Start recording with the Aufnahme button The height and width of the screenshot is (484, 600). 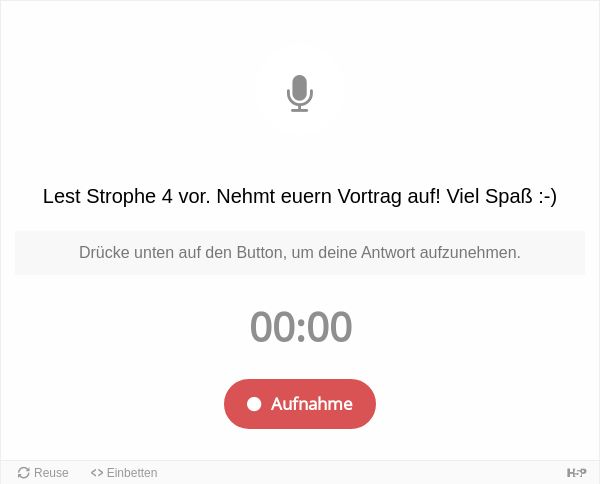click(x=300, y=404)
